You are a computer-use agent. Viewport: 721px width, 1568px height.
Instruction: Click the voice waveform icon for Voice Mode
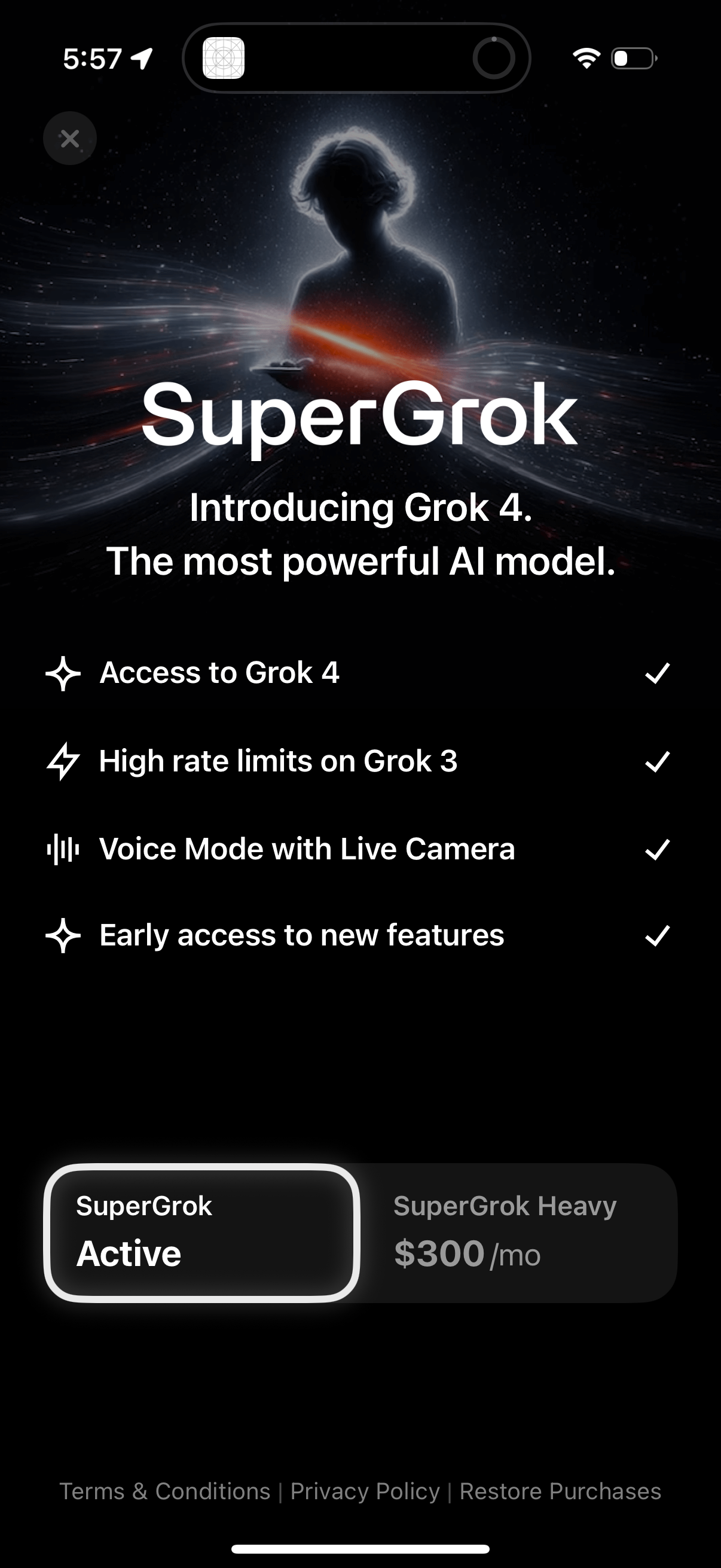coord(63,849)
